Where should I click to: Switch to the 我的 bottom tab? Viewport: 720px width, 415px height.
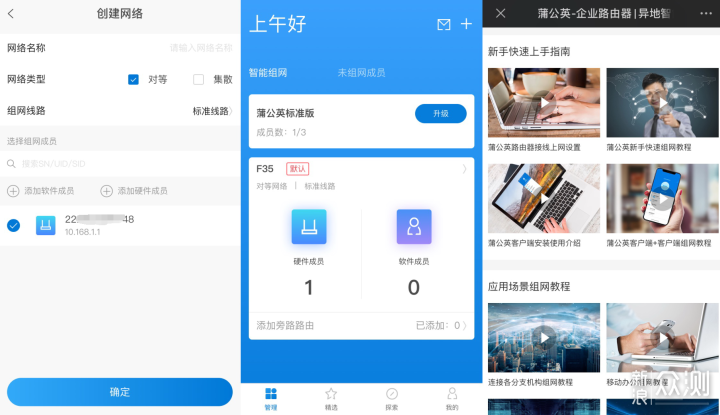coord(452,398)
